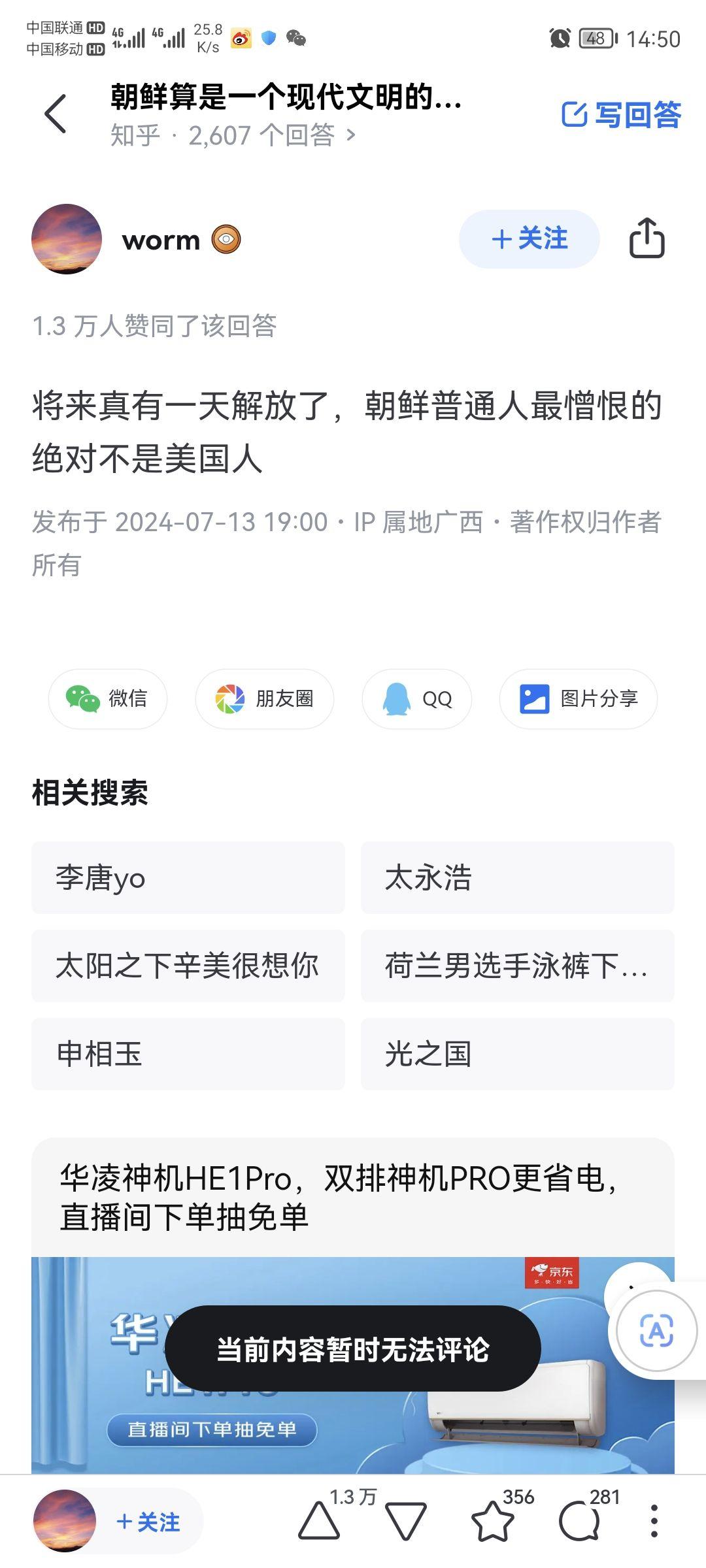
Task: Upvote the answer with the up triangle
Action: coord(319,1522)
